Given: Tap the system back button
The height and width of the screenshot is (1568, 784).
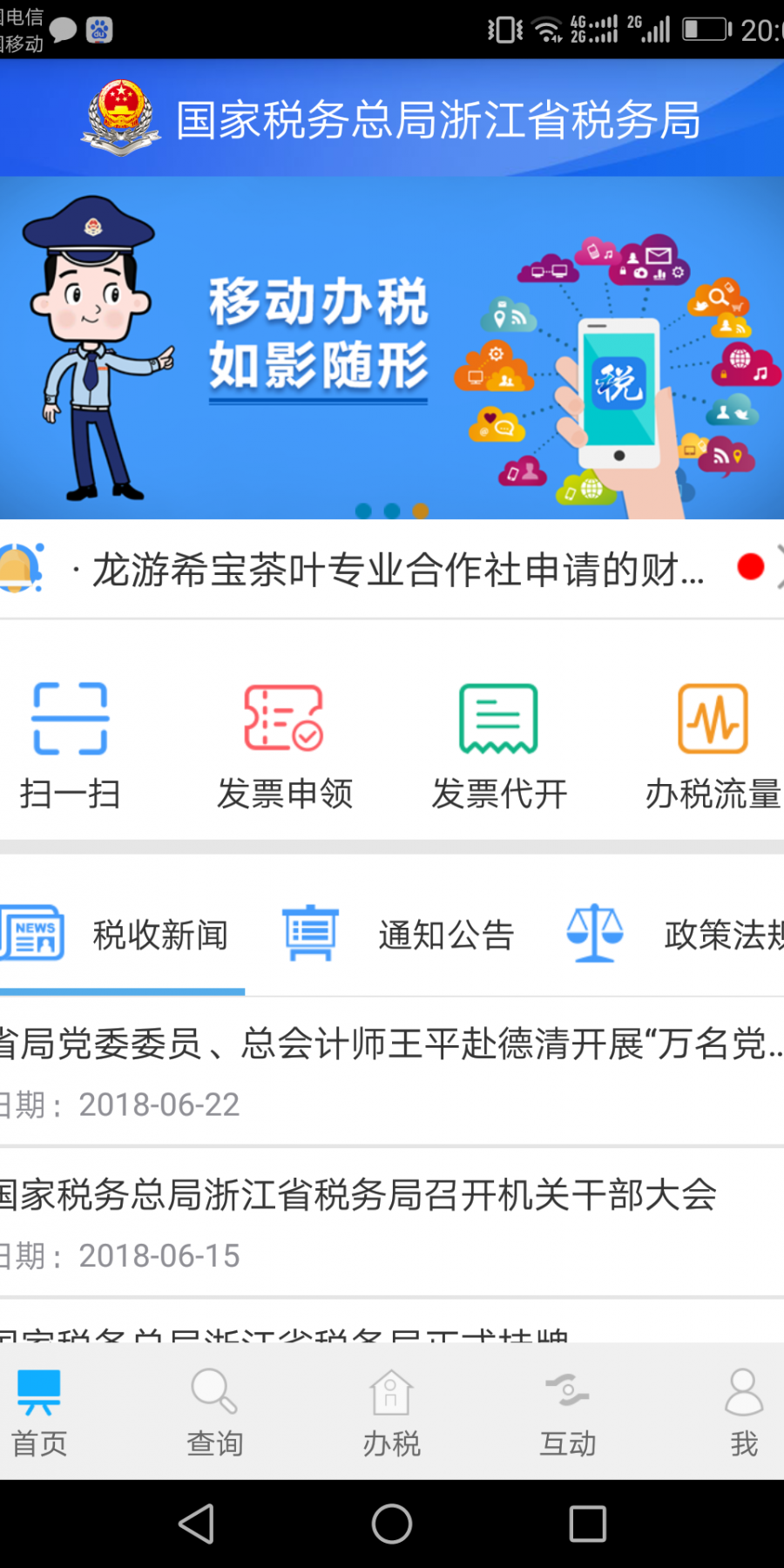Looking at the screenshot, I should click(196, 1524).
